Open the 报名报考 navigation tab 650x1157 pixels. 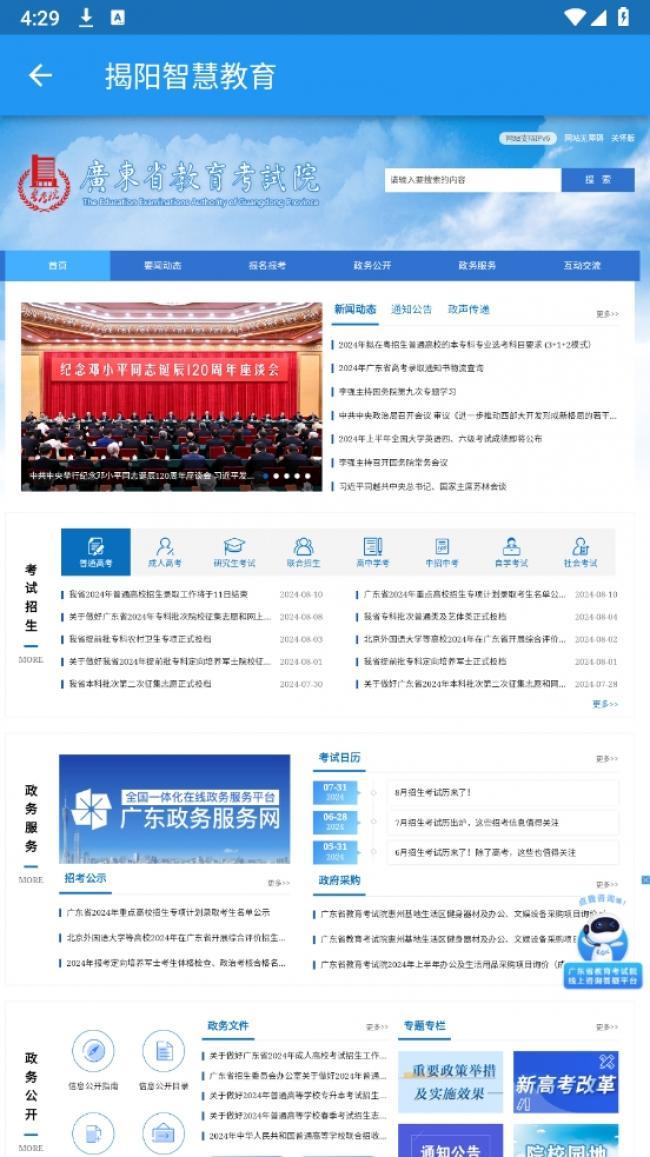267,265
